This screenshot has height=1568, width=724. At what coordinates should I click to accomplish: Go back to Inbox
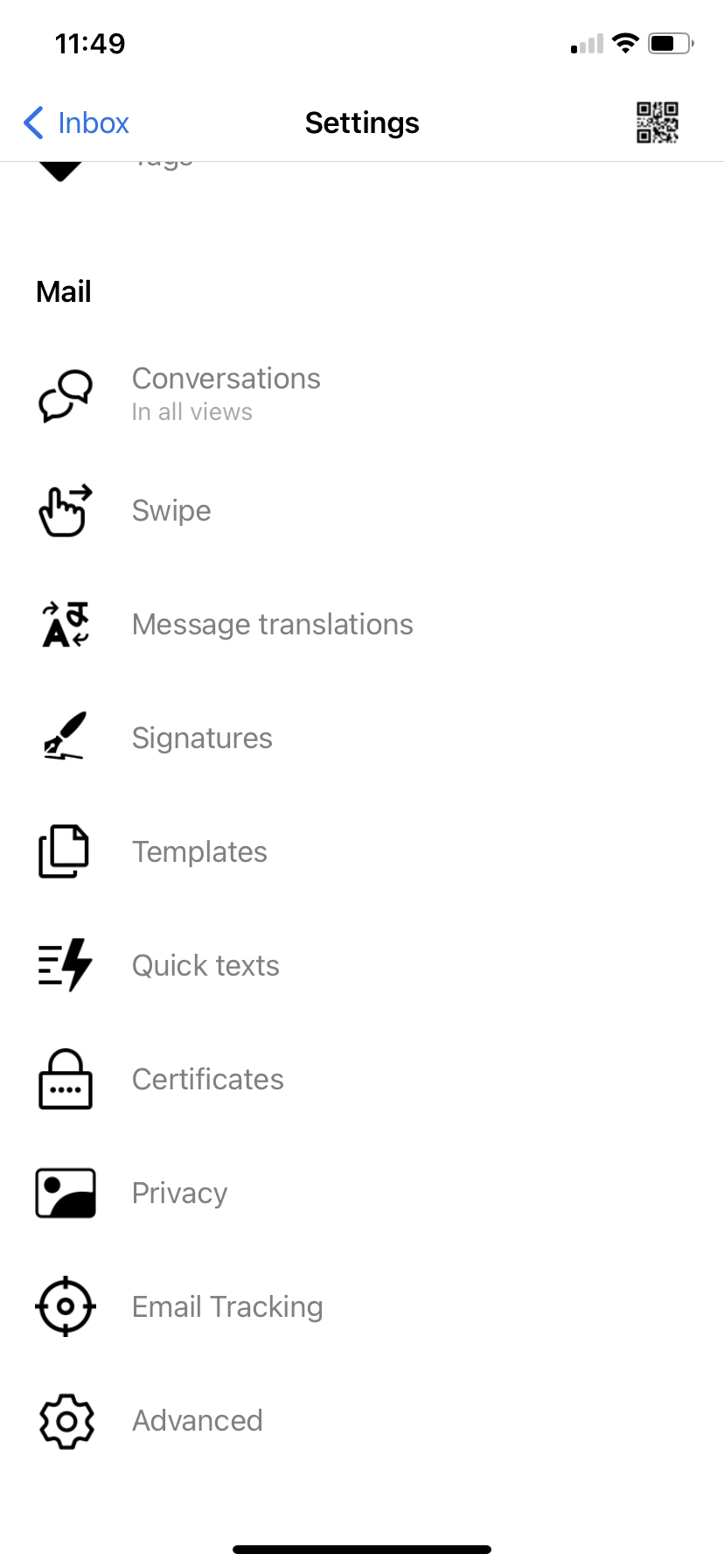point(76,123)
